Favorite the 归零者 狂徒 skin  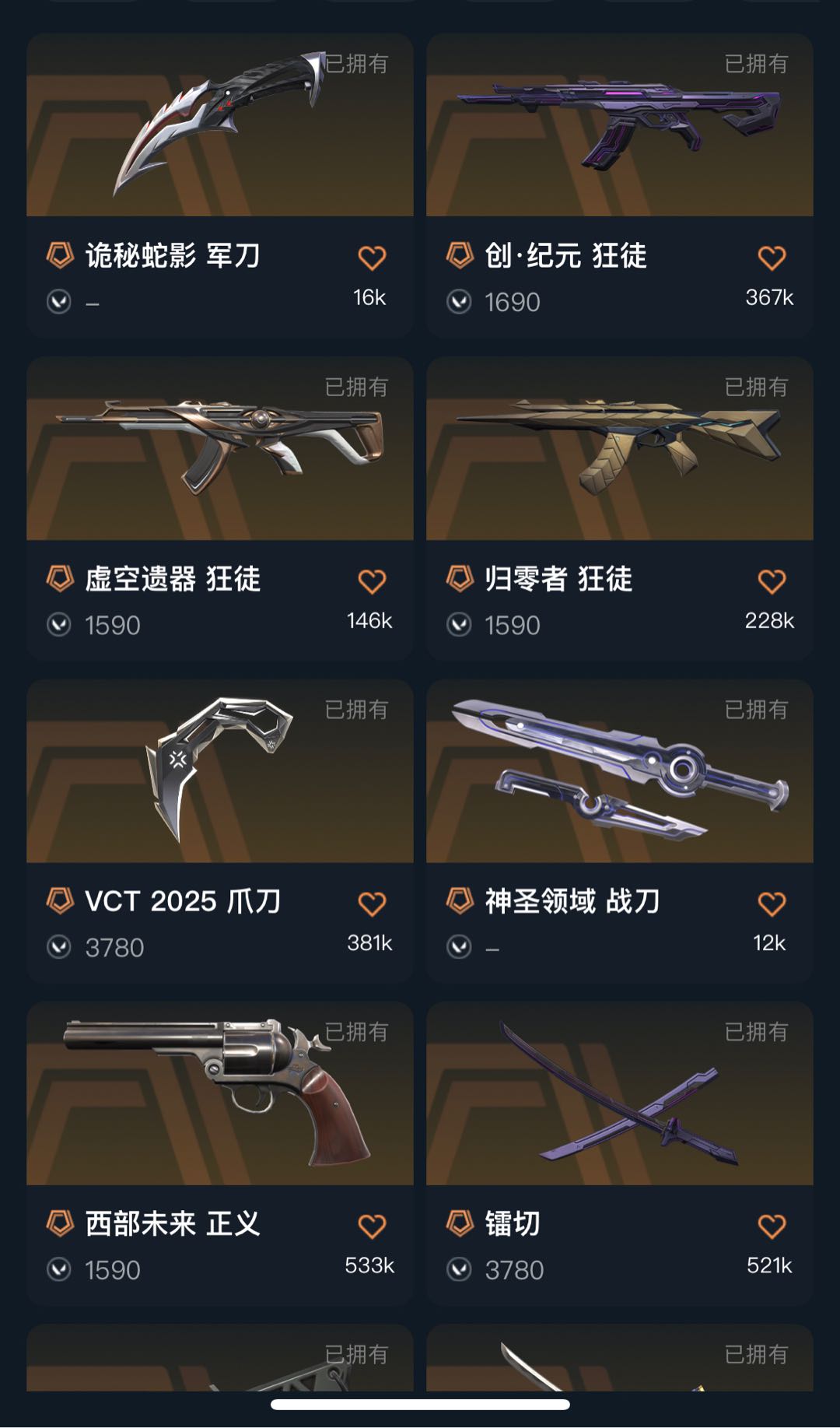click(x=772, y=581)
